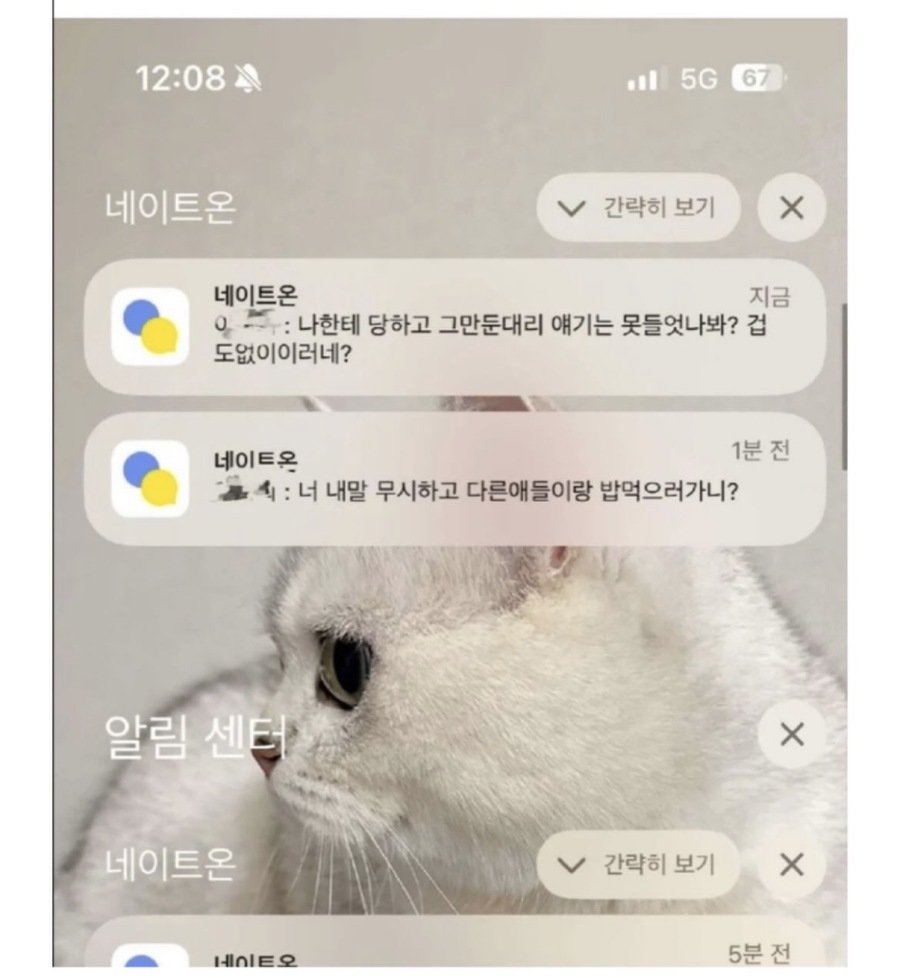The width and height of the screenshot is (900, 978).
Task: Open the 네이트온 notification received 지금
Action: (x=455, y=326)
